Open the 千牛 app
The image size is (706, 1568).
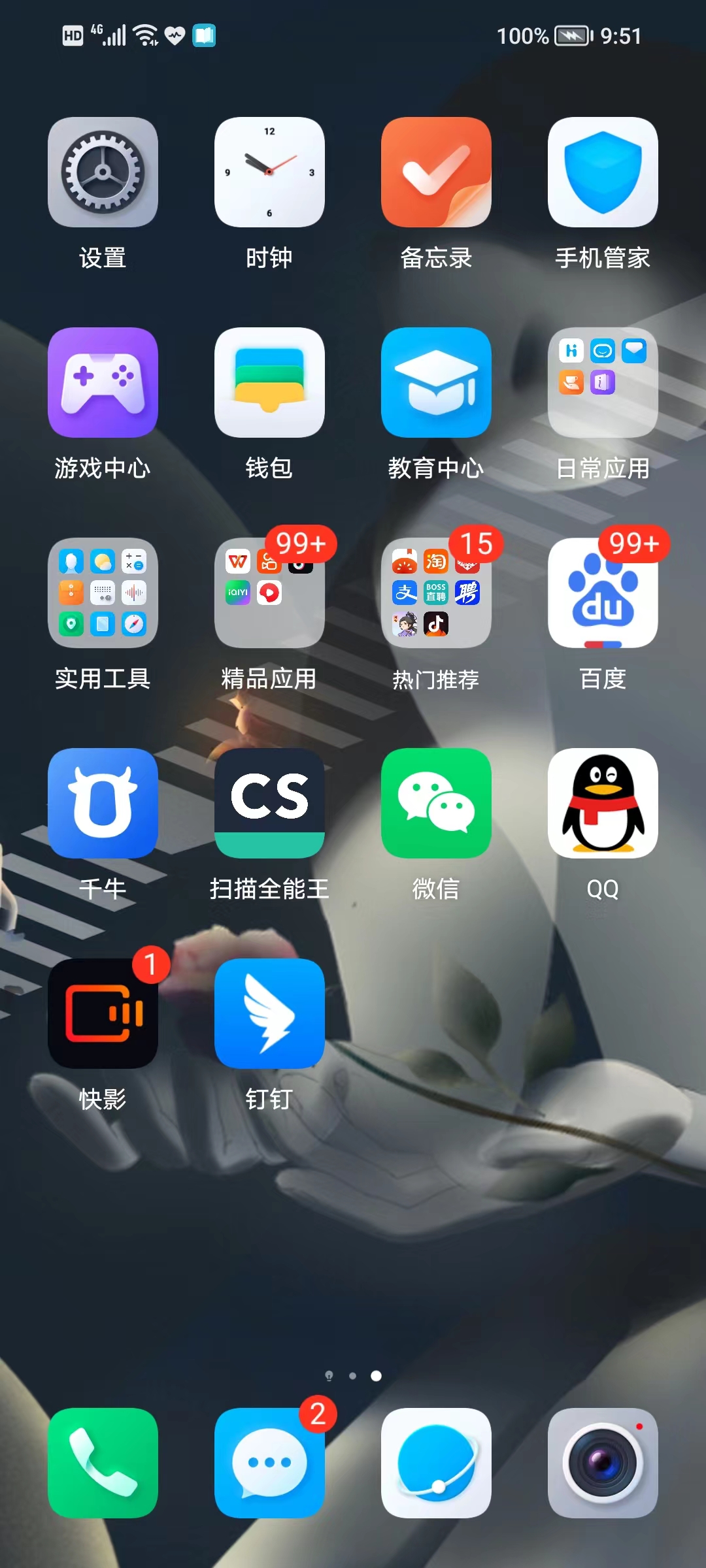point(103,804)
